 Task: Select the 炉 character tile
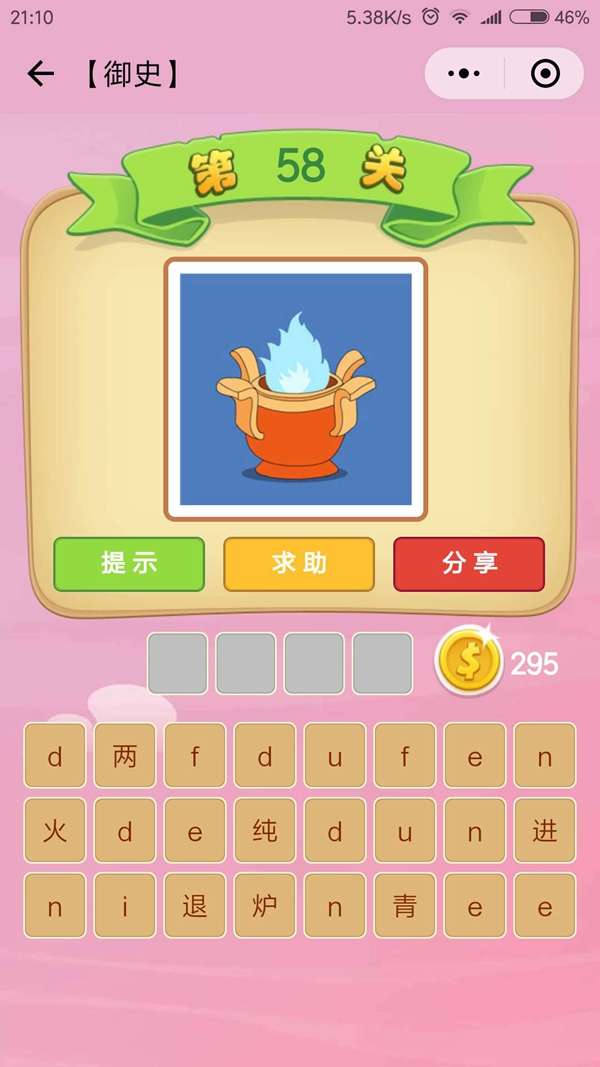coord(265,906)
